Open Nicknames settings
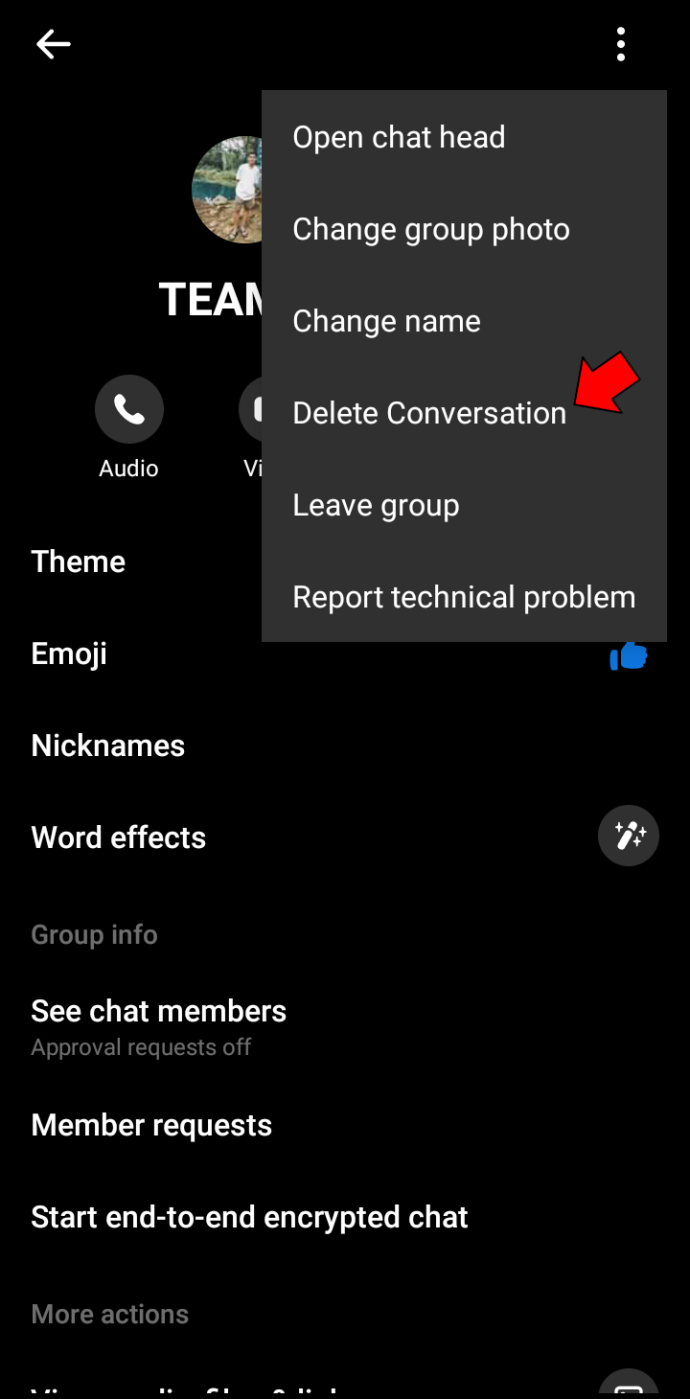Image resolution: width=690 pixels, height=1399 pixels. click(345, 746)
